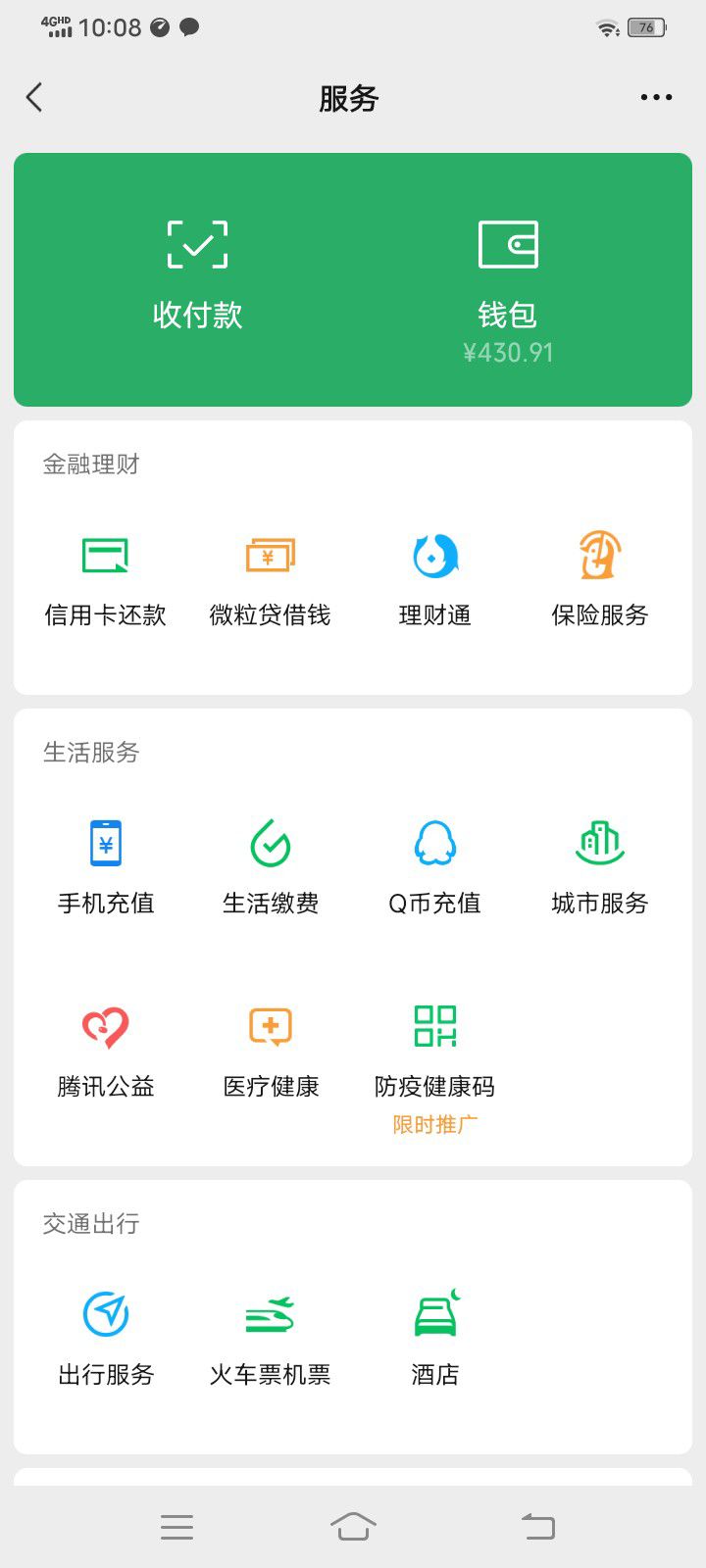Open 收付款 to pay or collect
This screenshot has width=706, height=1568.
197,274
